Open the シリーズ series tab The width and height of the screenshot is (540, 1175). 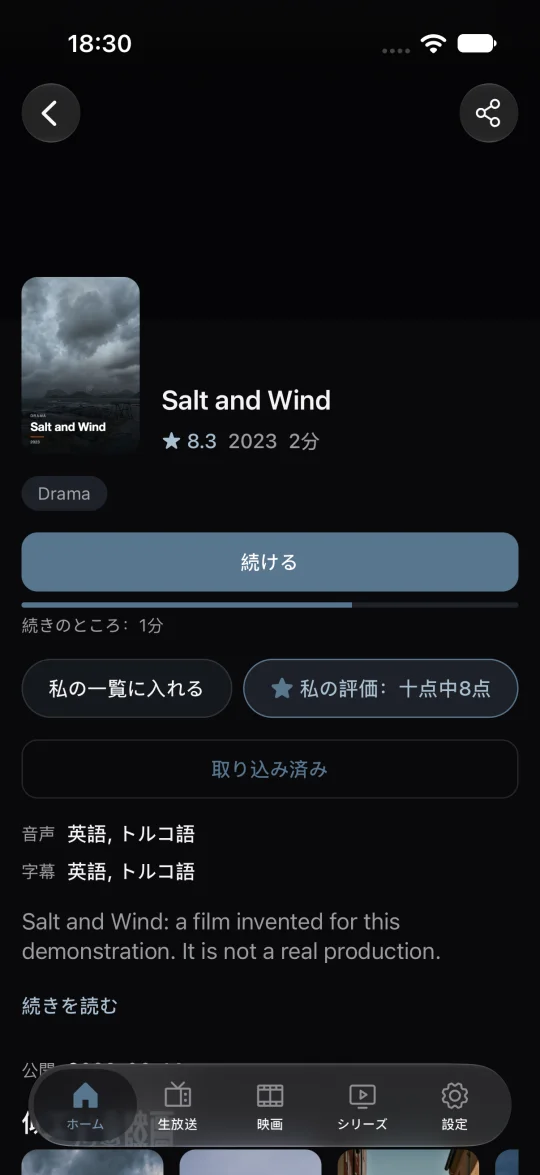point(362,1106)
